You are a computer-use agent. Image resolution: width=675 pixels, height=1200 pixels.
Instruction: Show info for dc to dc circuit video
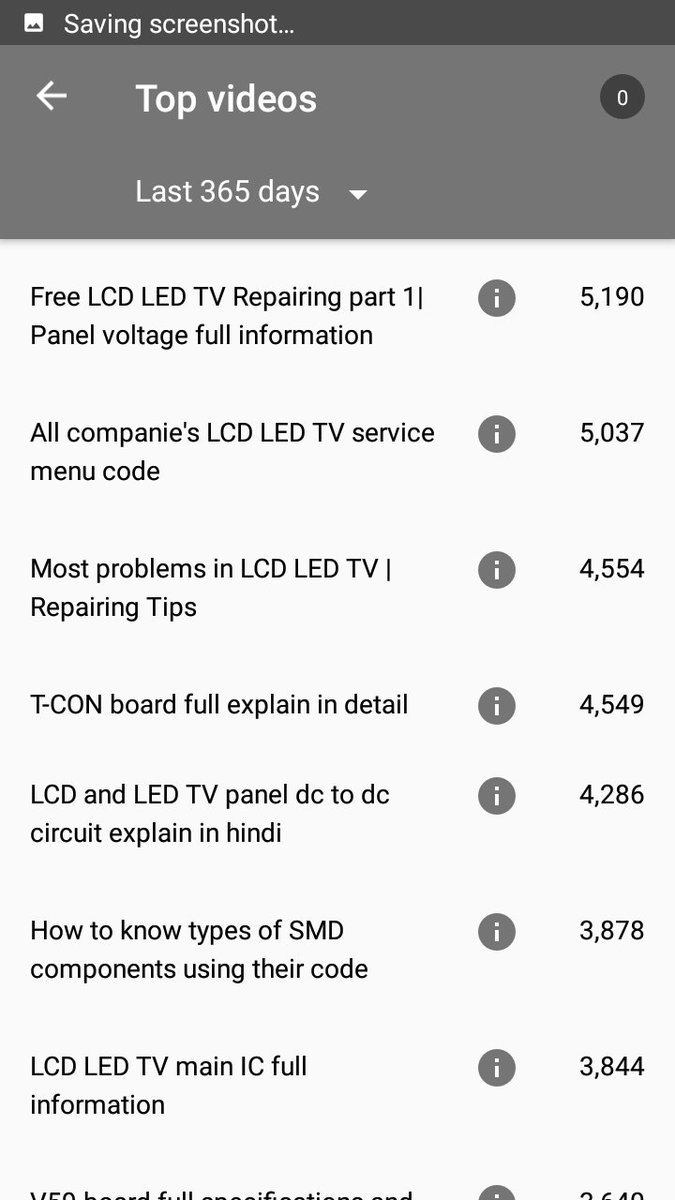pos(496,796)
